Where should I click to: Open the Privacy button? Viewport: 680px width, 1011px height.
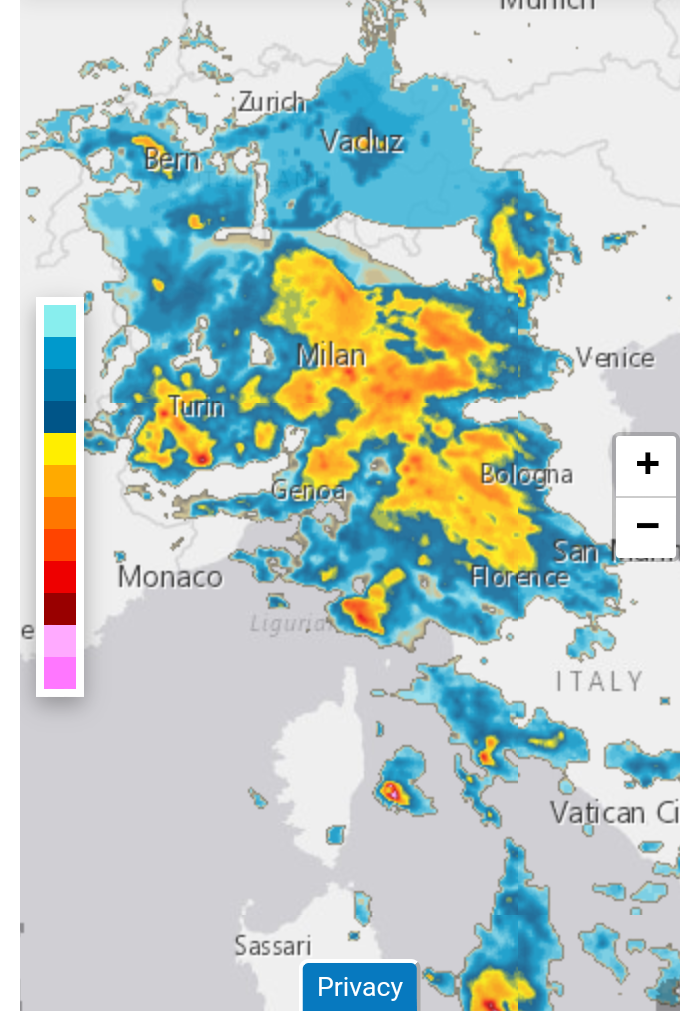coord(360,987)
